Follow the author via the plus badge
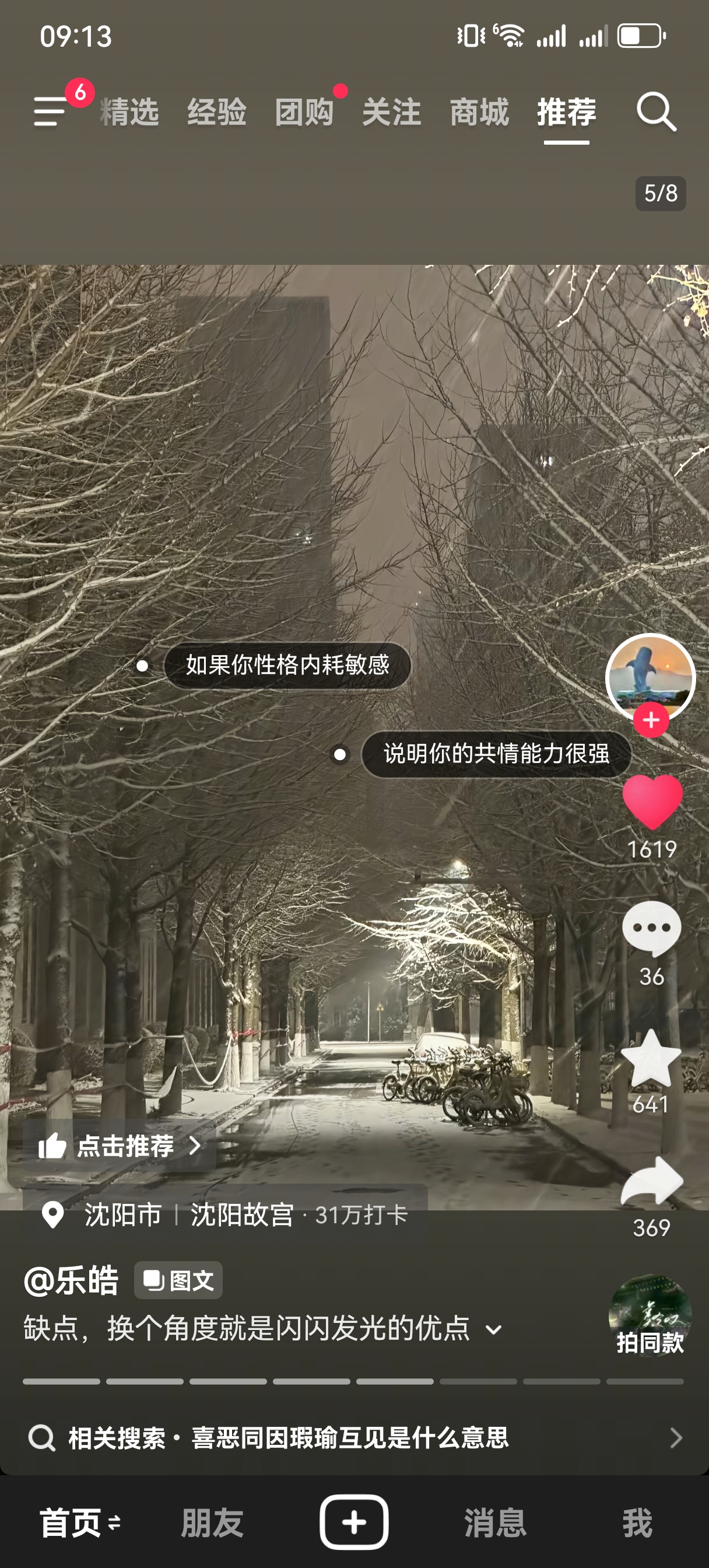Screen dimensions: 709x1568 651,719
